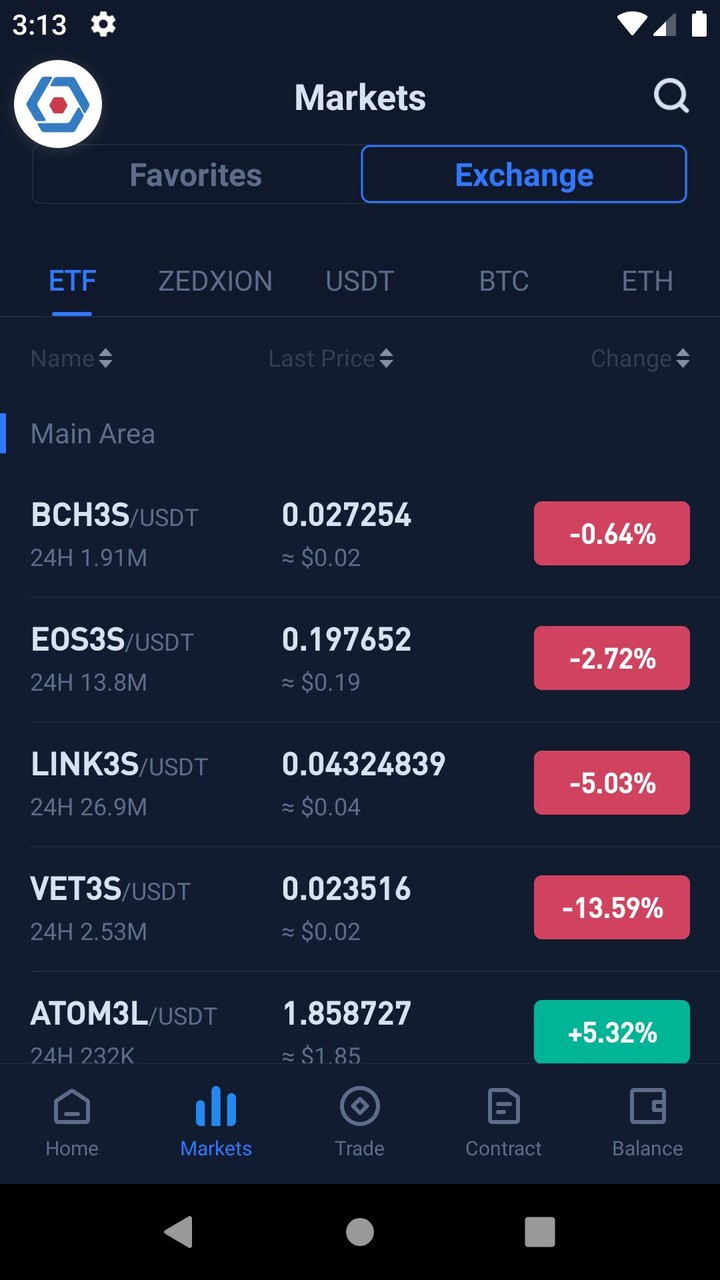
Task: Sort markets by Last Price
Action: [330, 359]
